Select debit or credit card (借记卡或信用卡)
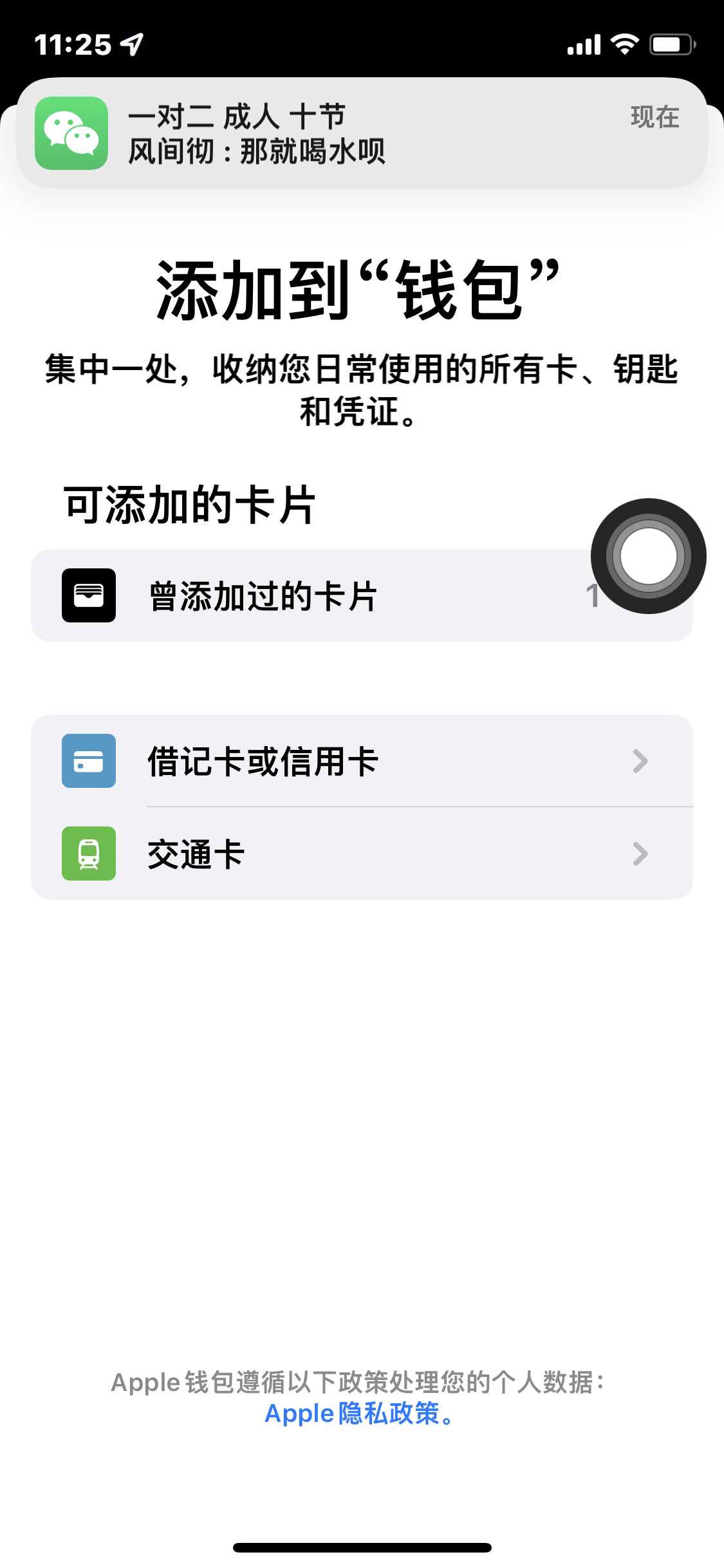Image resolution: width=724 pixels, height=1568 pixels. tap(362, 761)
